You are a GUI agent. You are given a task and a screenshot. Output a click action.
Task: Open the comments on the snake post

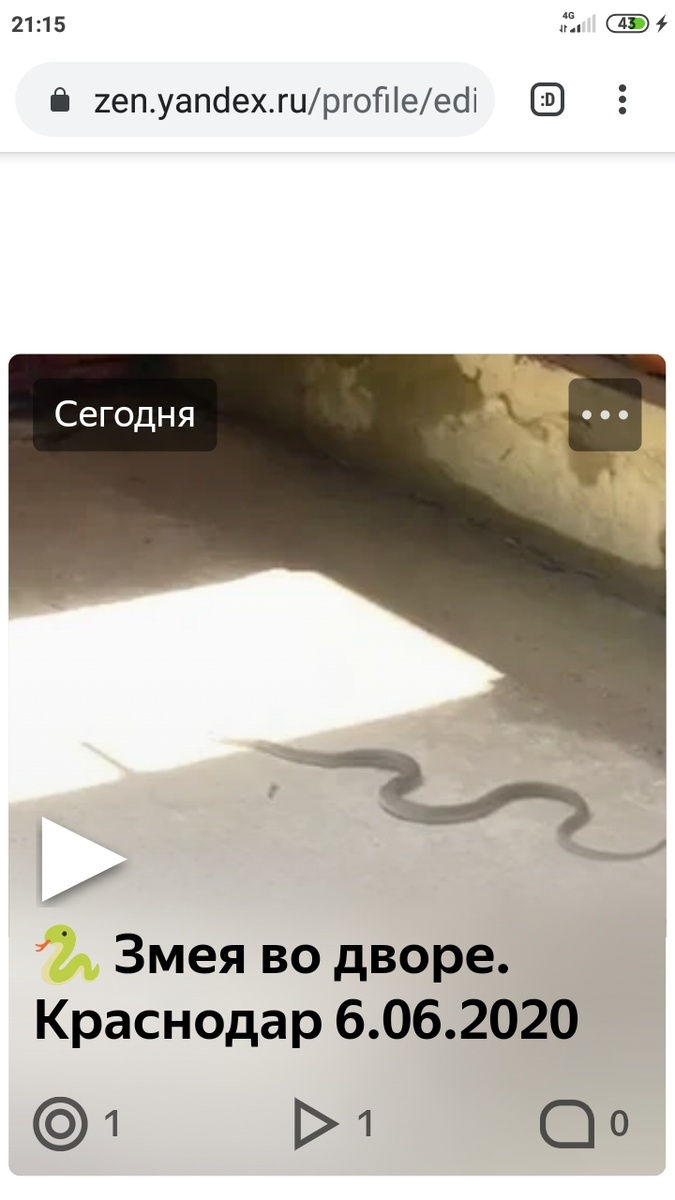[585, 1124]
